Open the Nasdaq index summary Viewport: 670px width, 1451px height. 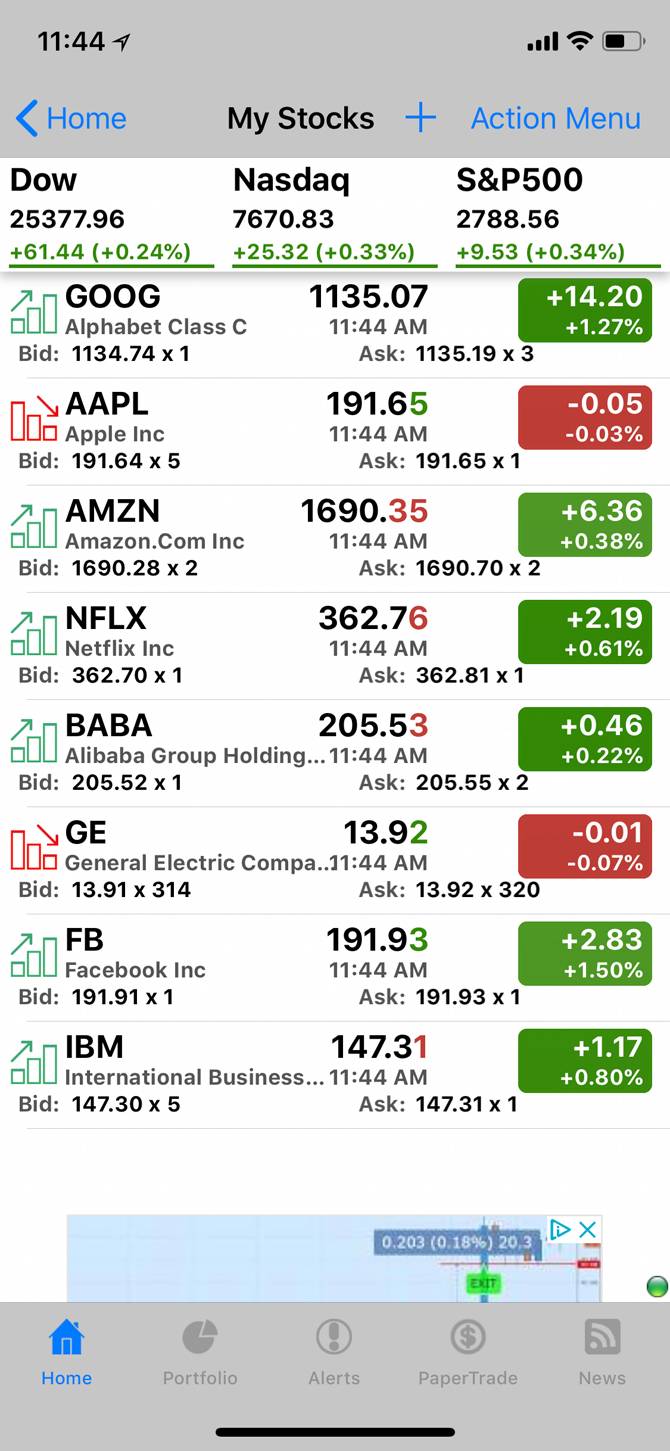tap(334, 216)
